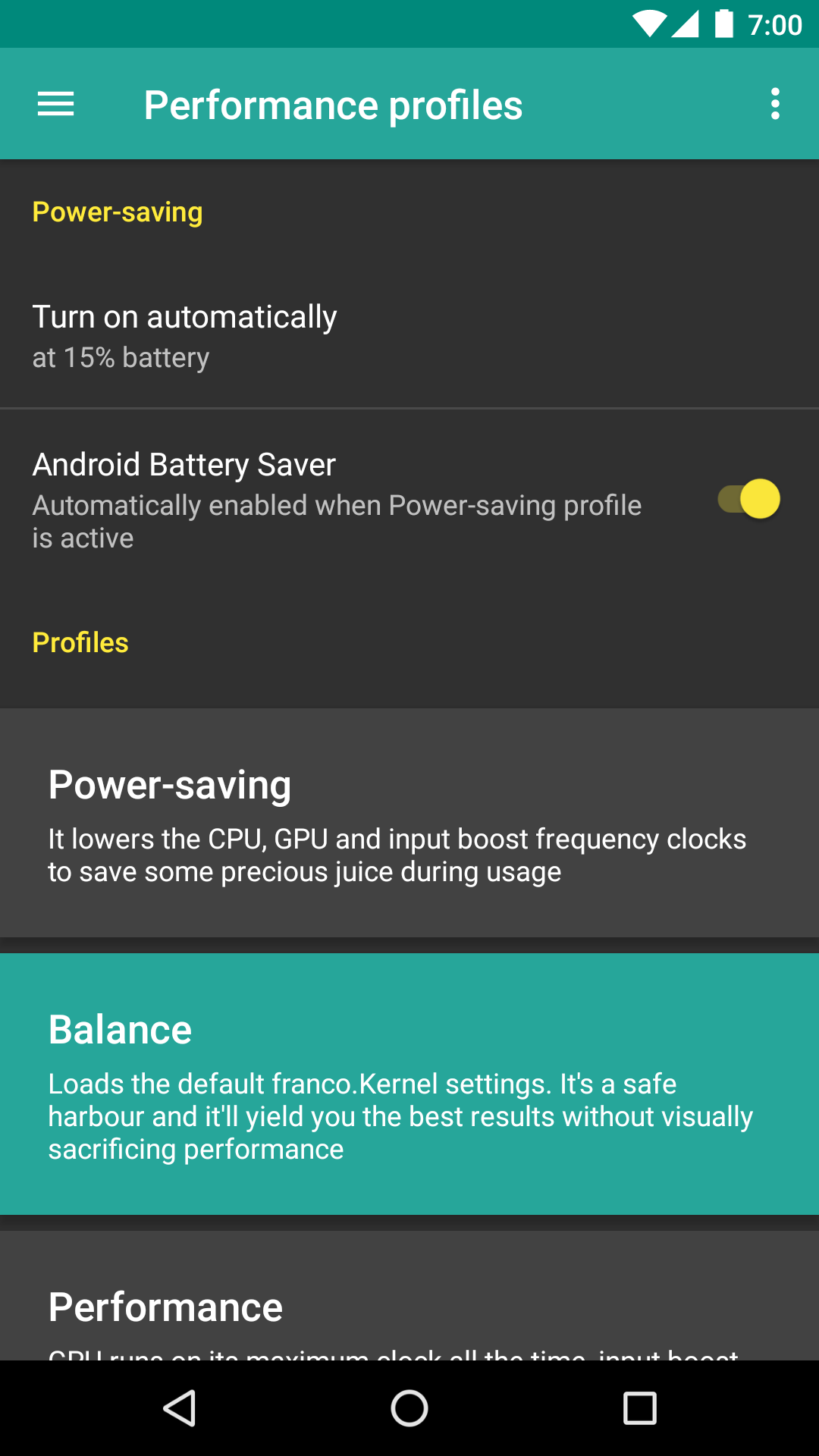This screenshot has width=819, height=1456.
Task: Go back with the system back button
Action: 180,1408
